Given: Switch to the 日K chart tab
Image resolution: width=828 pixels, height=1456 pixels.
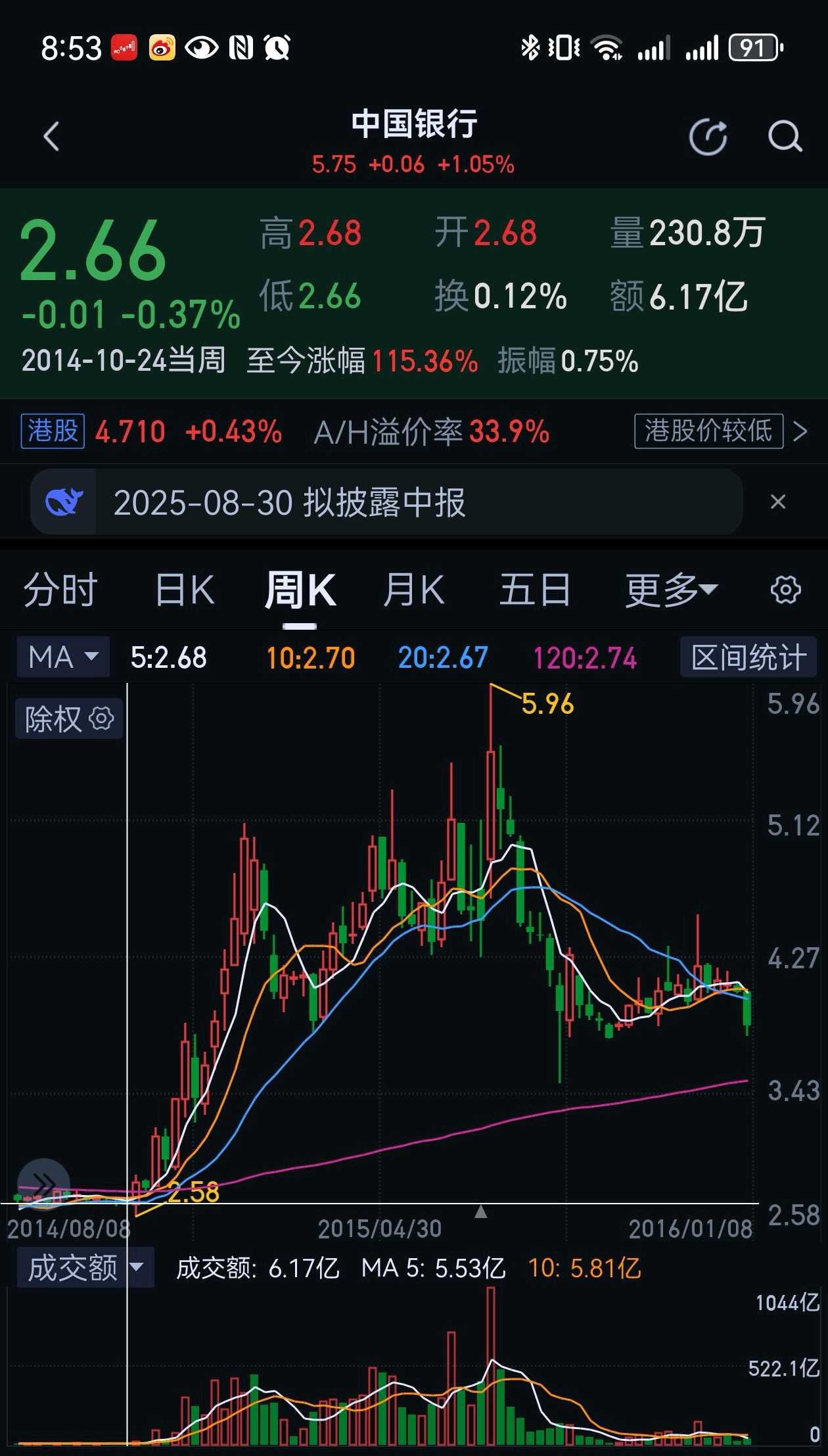Looking at the screenshot, I should (185, 590).
